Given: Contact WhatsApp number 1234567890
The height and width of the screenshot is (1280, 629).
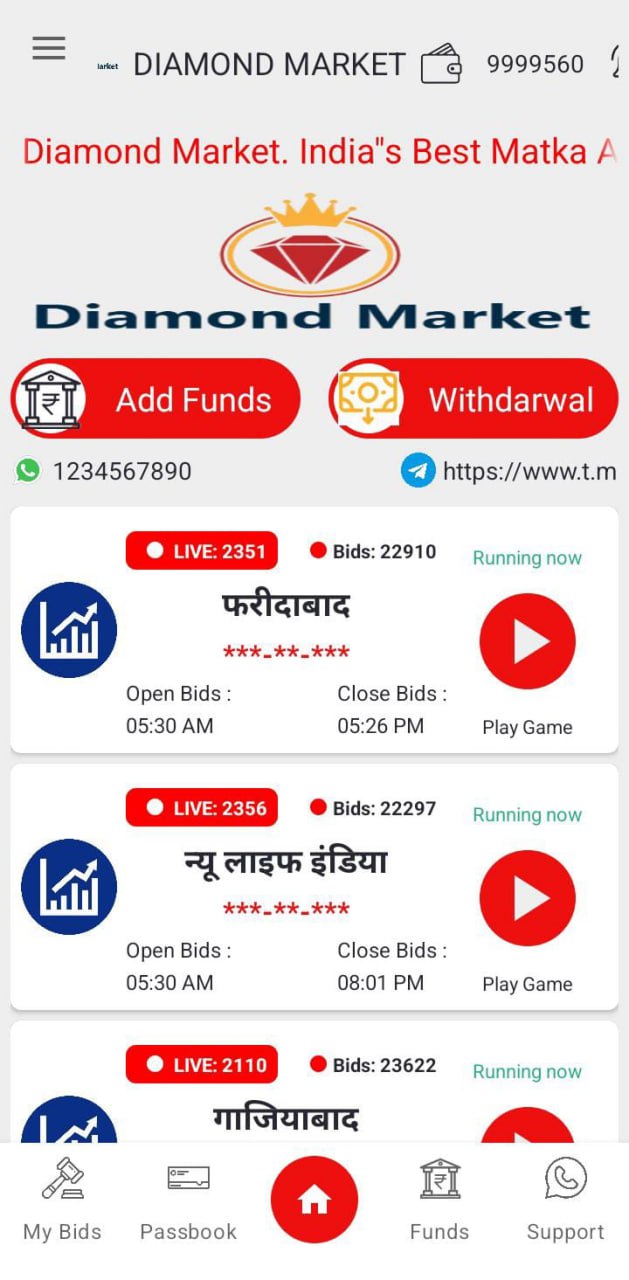Looking at the screenshot, I should coord(103,471).
